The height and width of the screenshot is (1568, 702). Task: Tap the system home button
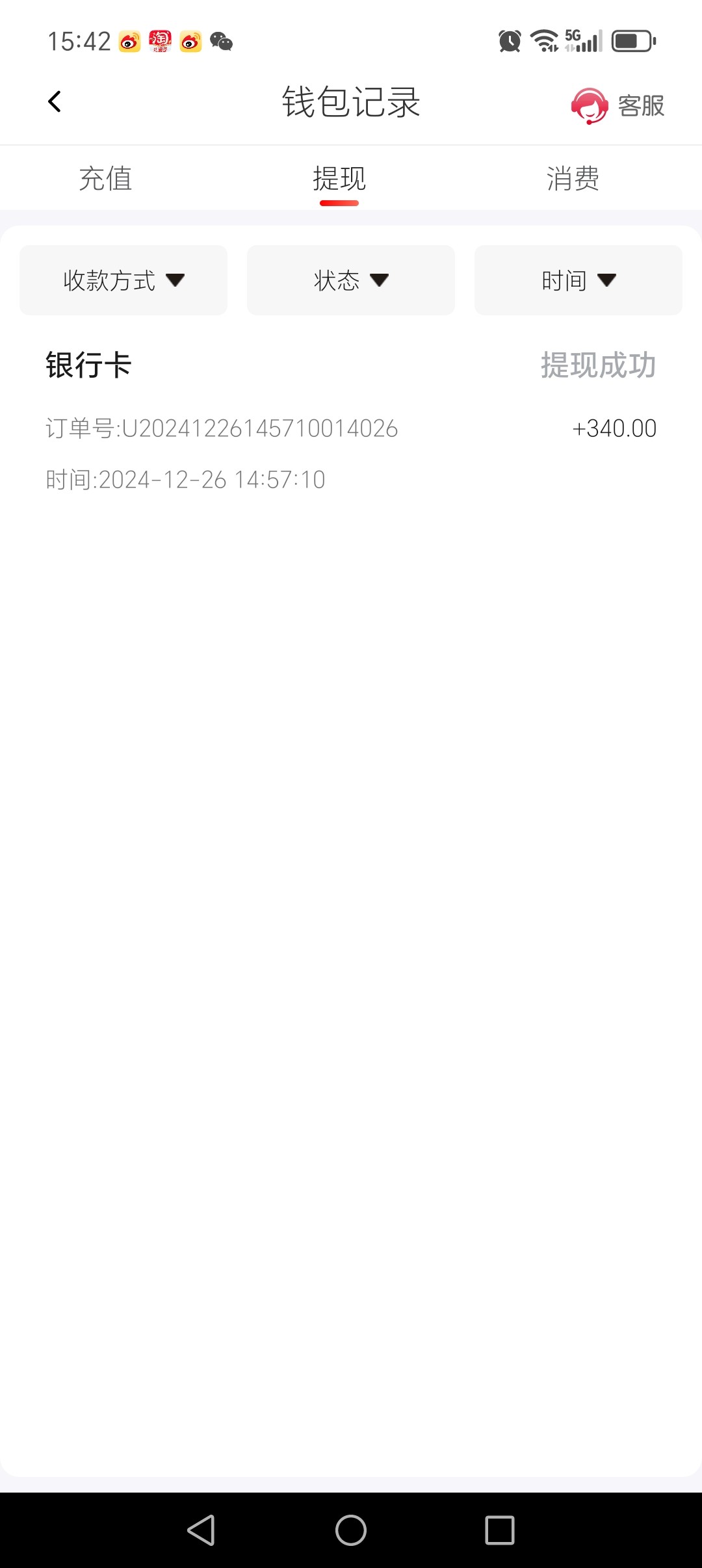tap(351, 1530)
